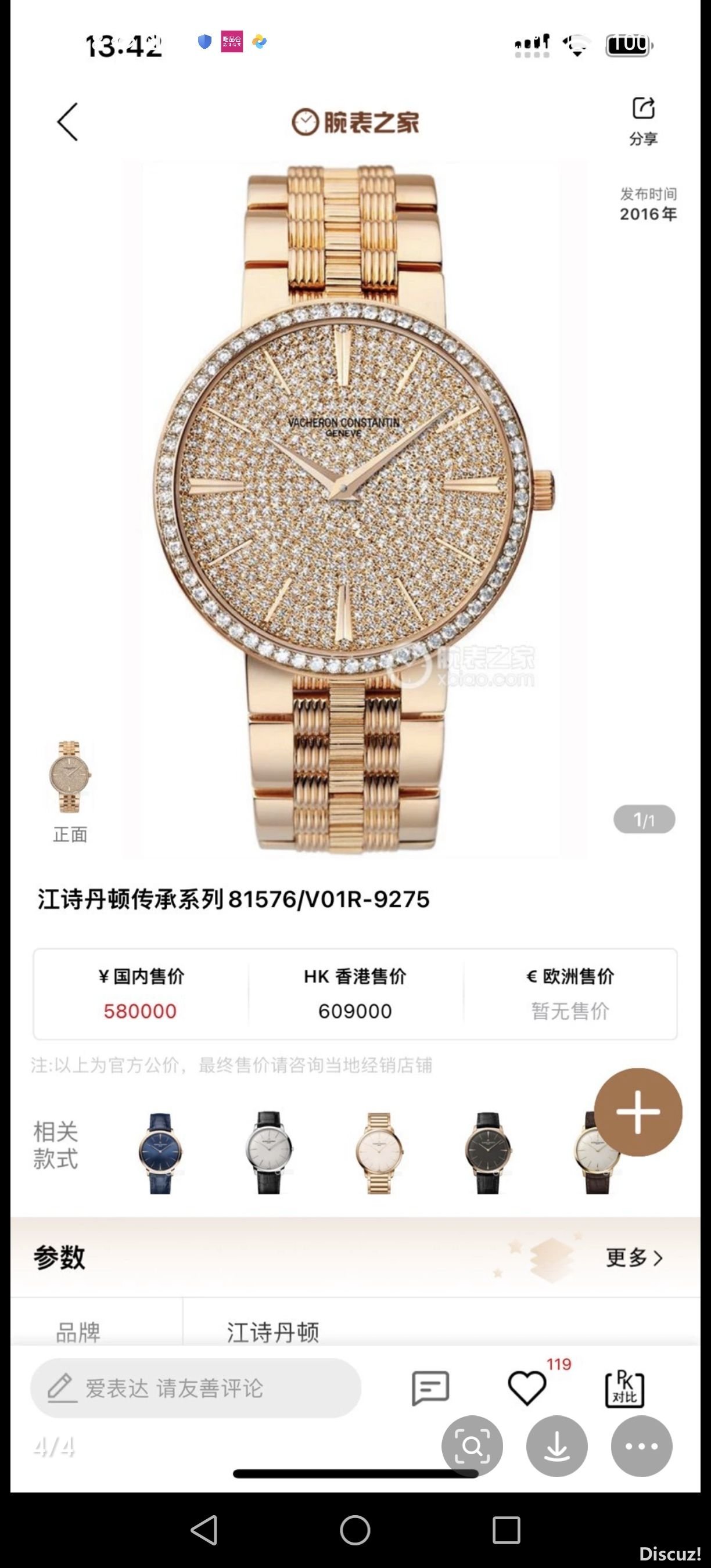
Task: Open the white-dial black-strap related watch
Action: coord(268,1153)
